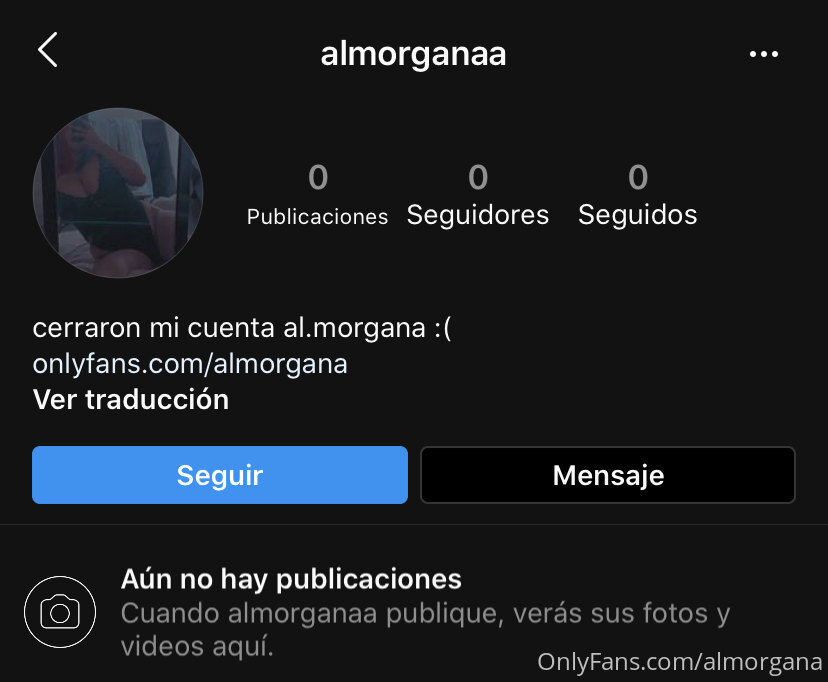Open the Seguidos list
Screen dimensions: 828x682
point(637,196)
